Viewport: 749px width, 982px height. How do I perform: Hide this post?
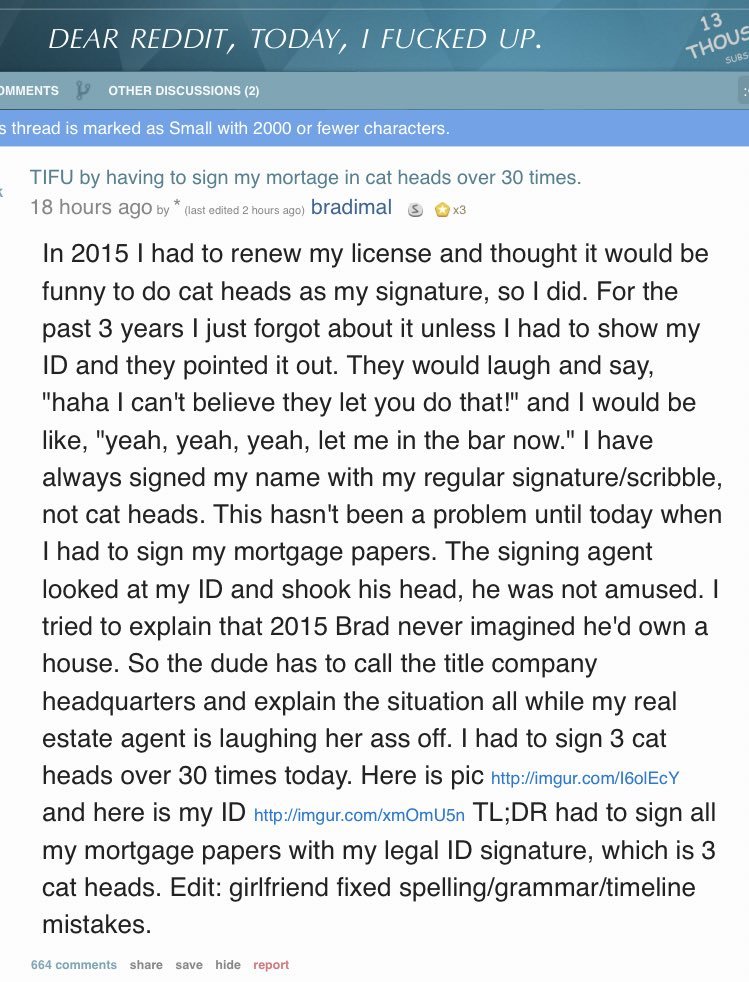point(228,965)
